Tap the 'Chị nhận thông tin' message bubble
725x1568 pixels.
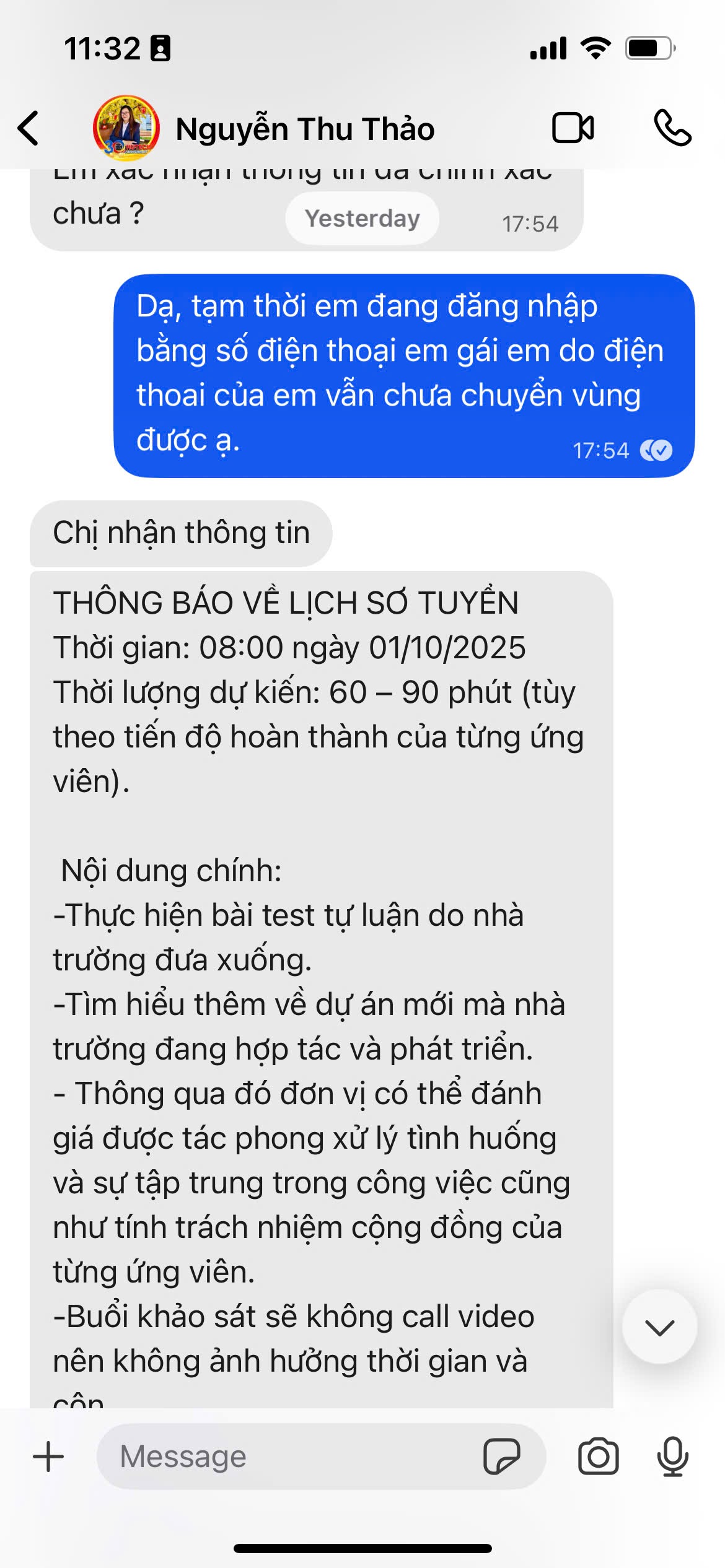(x=183, y=531)
